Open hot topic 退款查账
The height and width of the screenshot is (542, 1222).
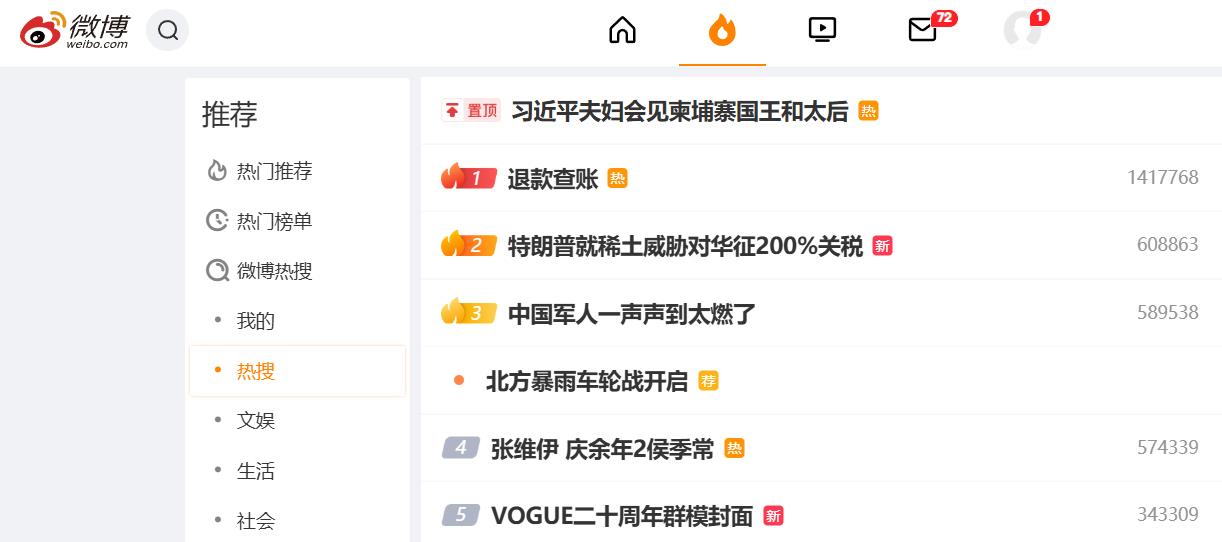pyautogui.click(x=552, y=179)
